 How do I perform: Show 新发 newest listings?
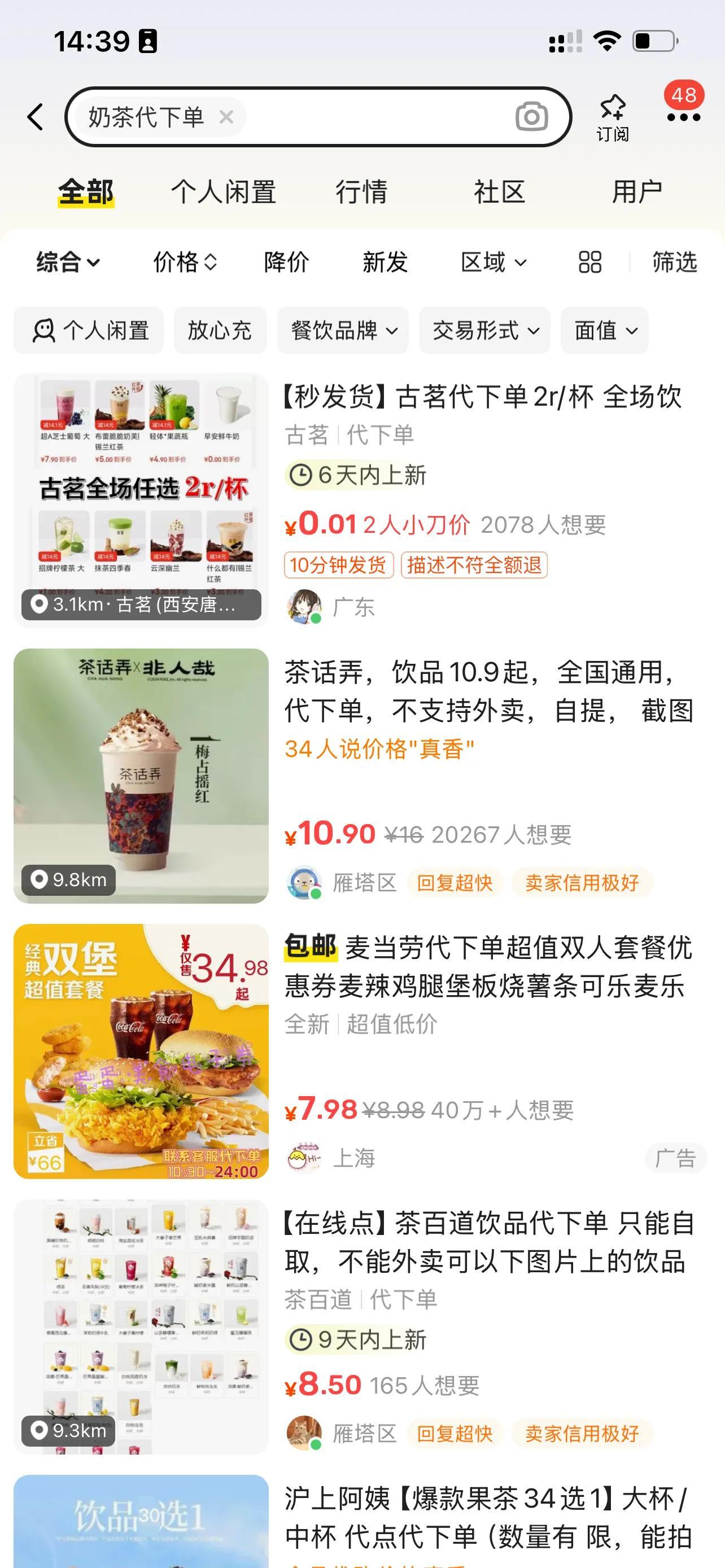click(x=385, y=262)
